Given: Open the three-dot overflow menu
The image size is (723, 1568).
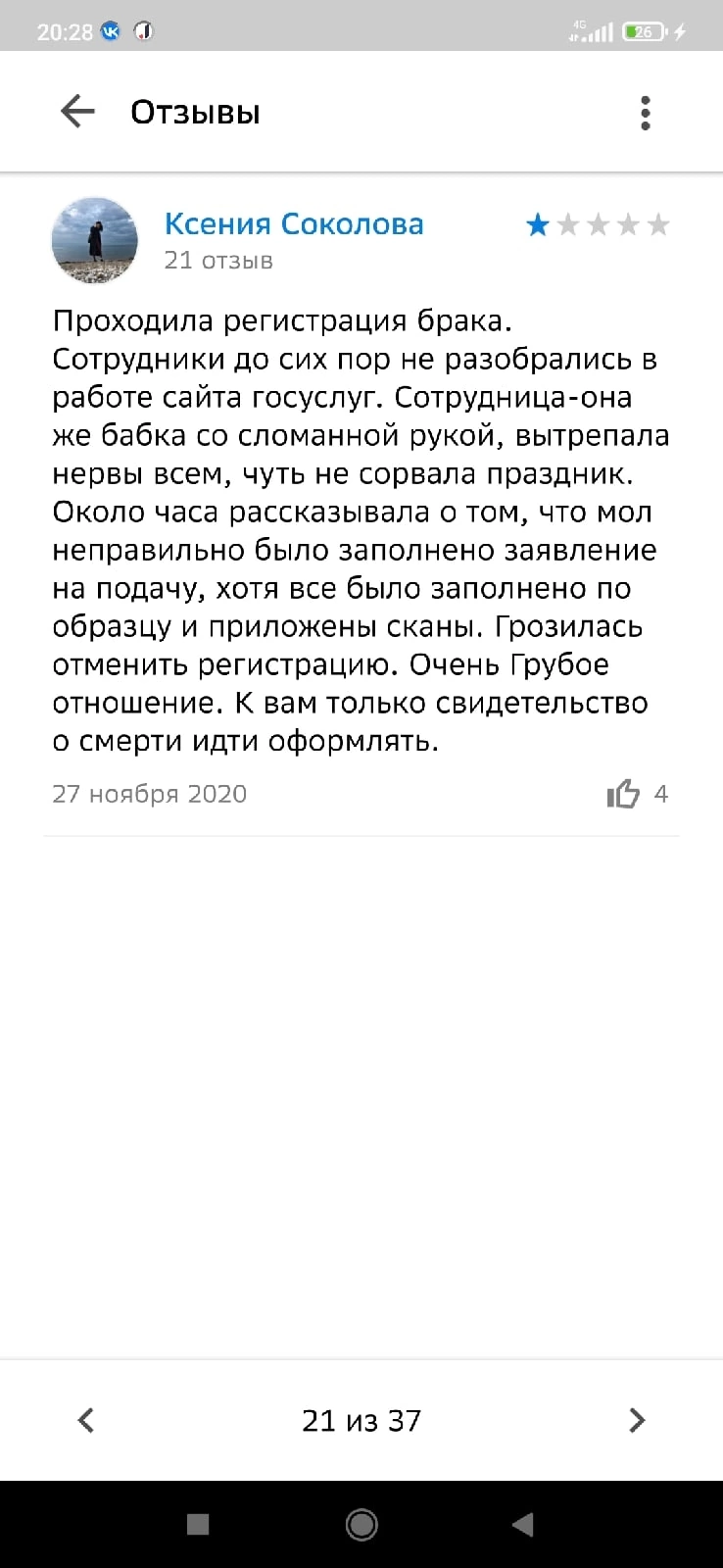Looking at the screenshot, I should pos(645,113).
